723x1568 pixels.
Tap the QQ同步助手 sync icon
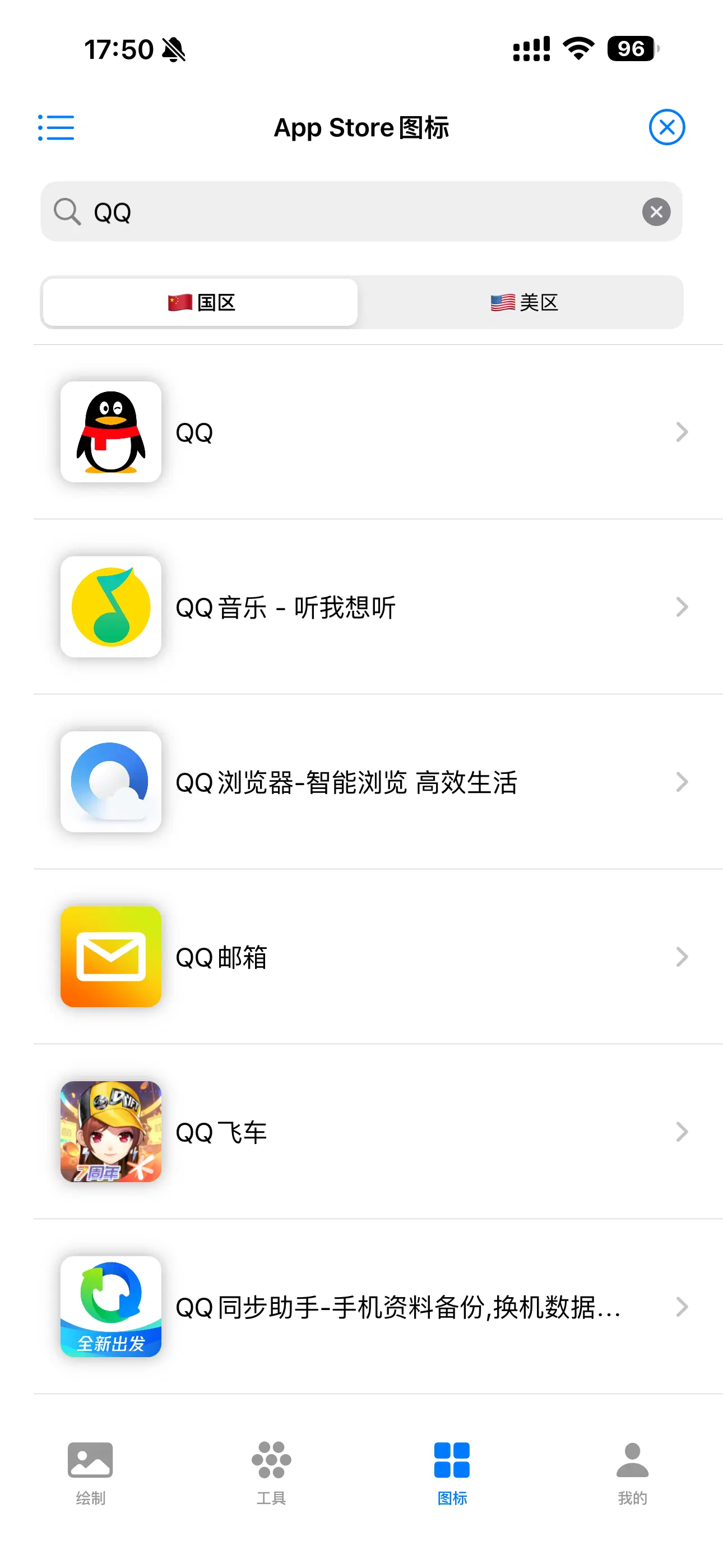coord(110,1306)
